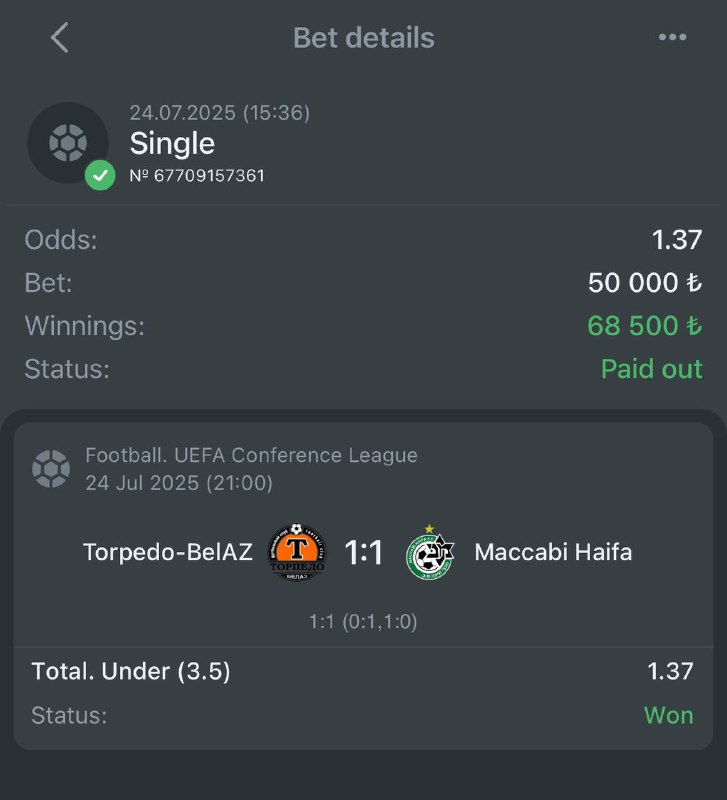Open the Torpedo-BelAZ vs Maccabi Haifa match card
Viewport: 727px width, 800px height.
point(363,552)
